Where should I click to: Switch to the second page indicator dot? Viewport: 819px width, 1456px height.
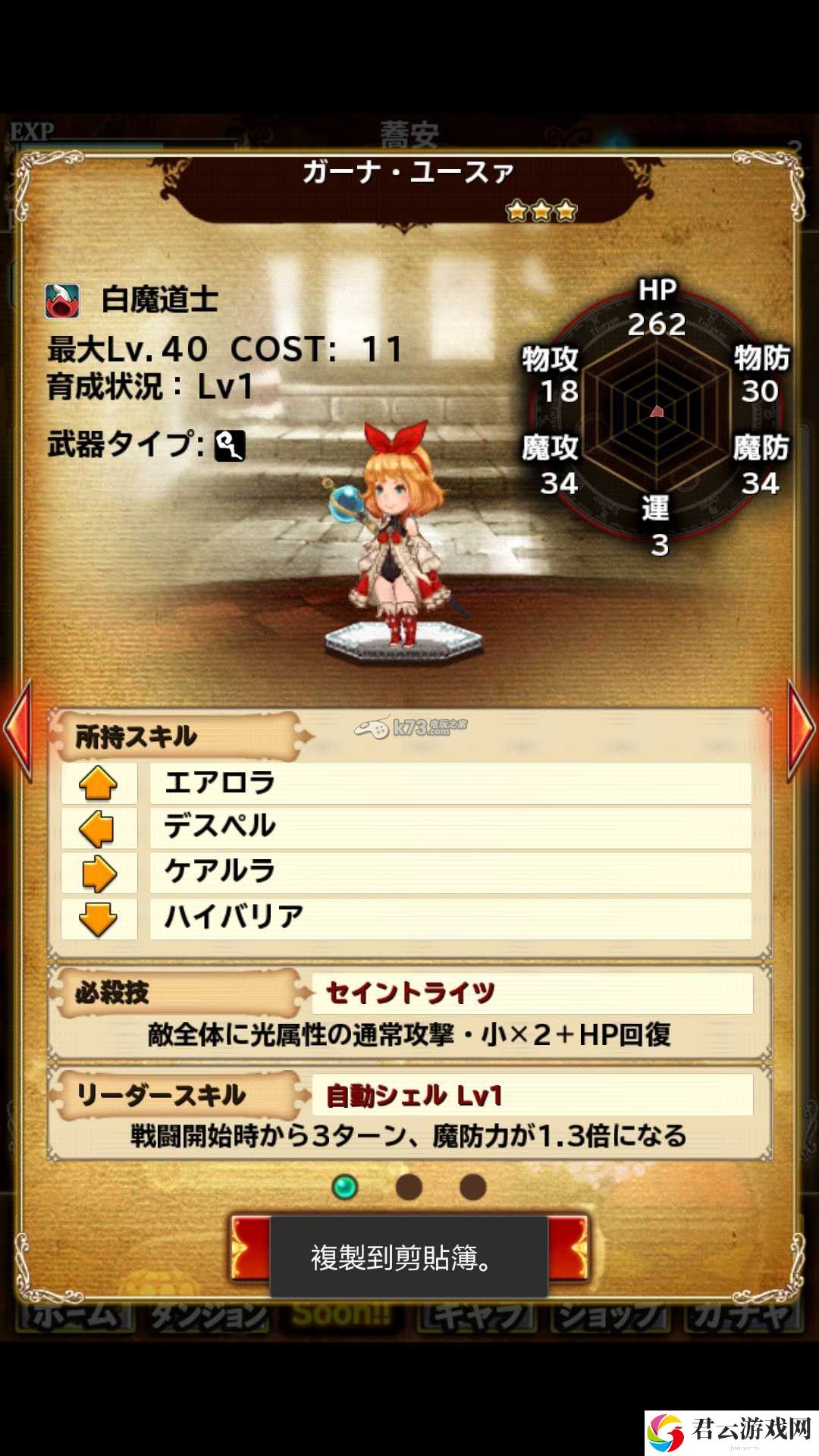point(409,1187)
